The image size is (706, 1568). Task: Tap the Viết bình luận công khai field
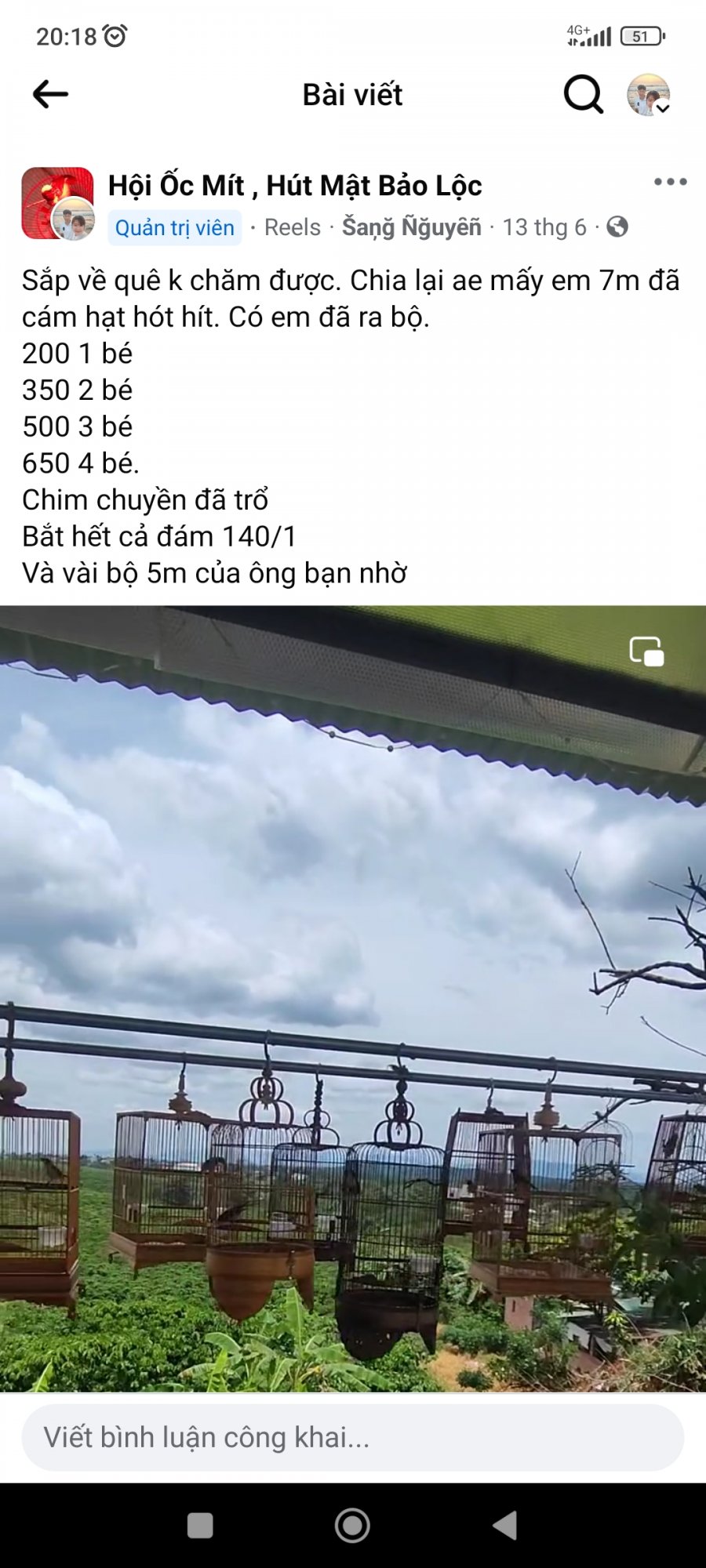click(353, 1437)
